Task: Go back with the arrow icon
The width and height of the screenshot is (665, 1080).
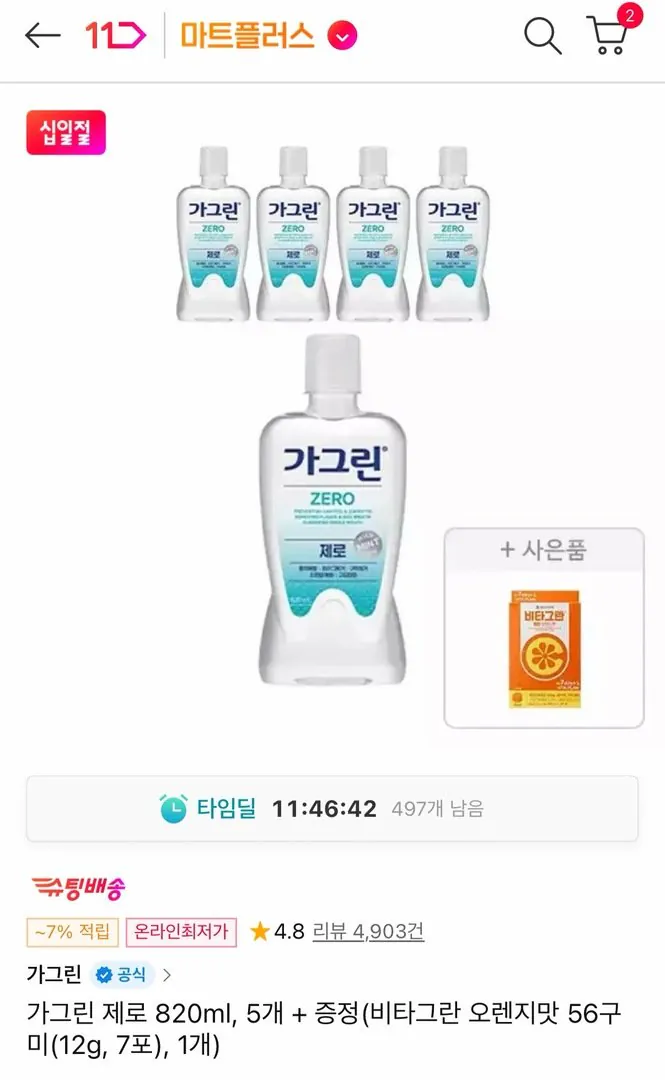Action: (42, 36)
